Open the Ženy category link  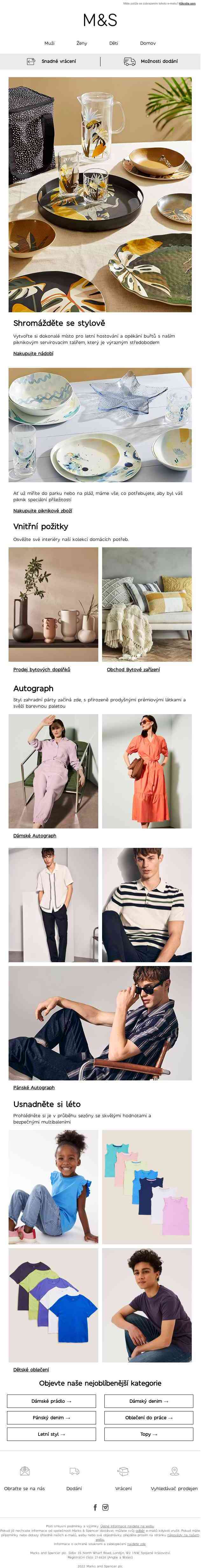[82, 43]
